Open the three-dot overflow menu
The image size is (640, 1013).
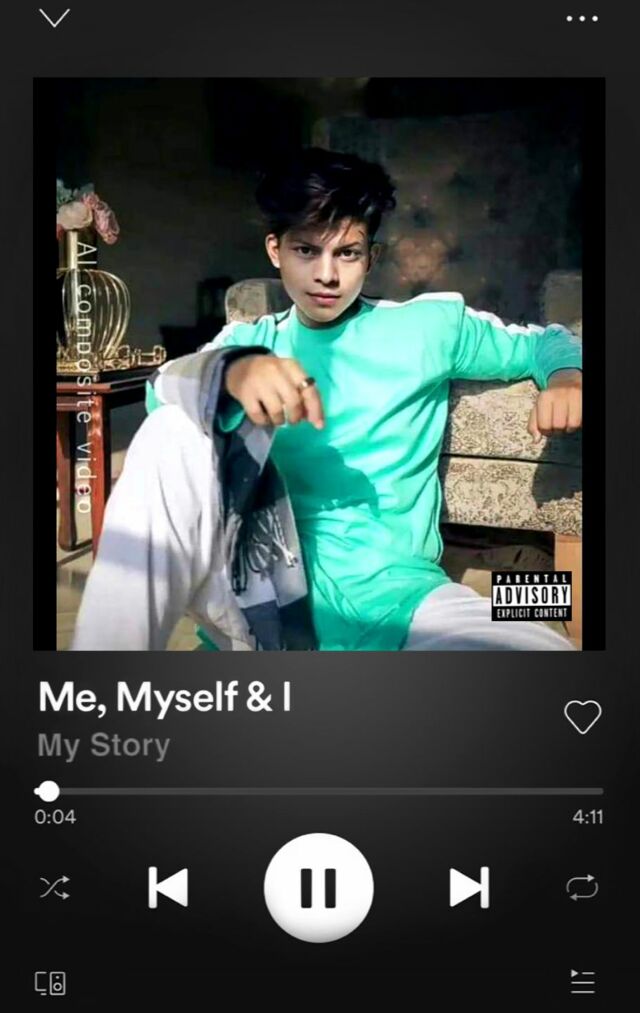coord(582,18)
